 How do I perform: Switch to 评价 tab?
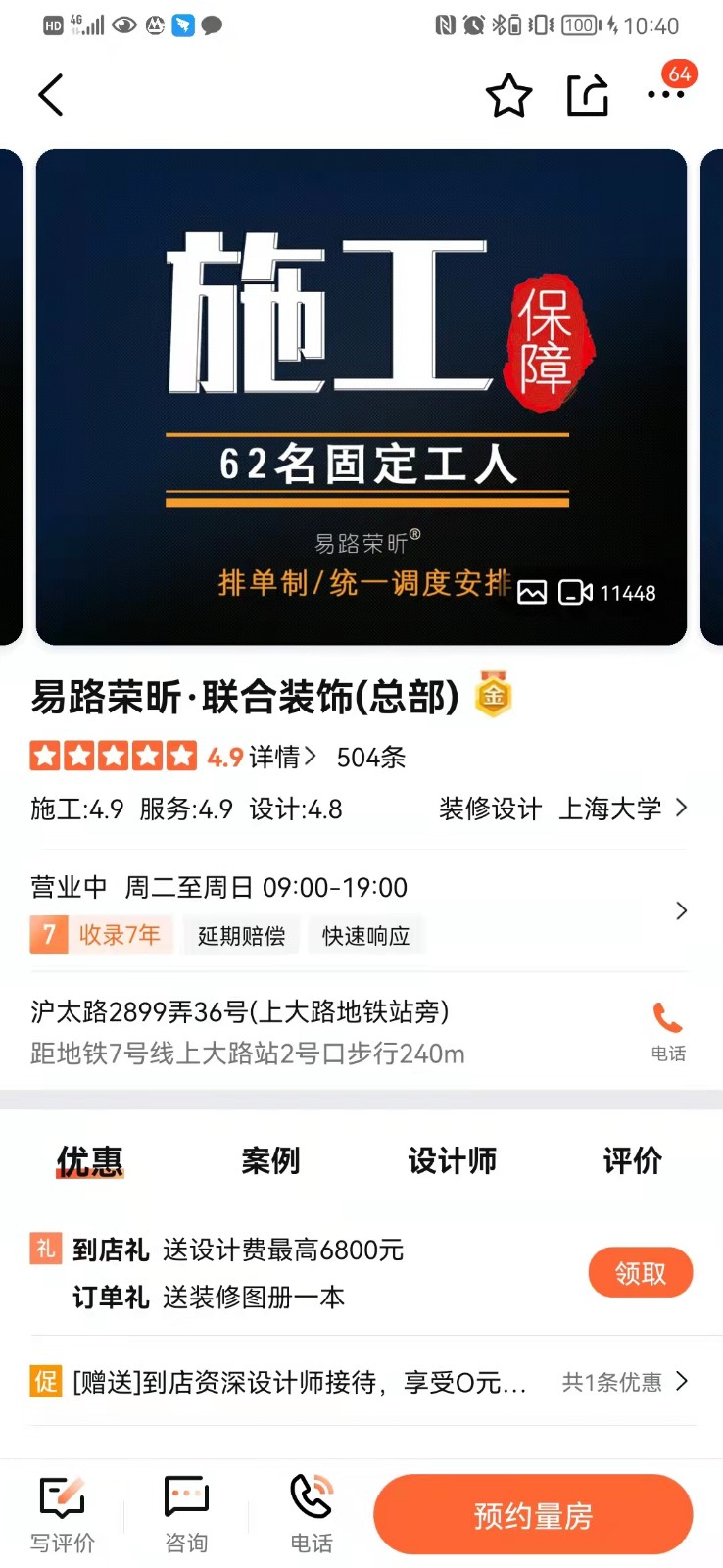[x=632, y=1161]
